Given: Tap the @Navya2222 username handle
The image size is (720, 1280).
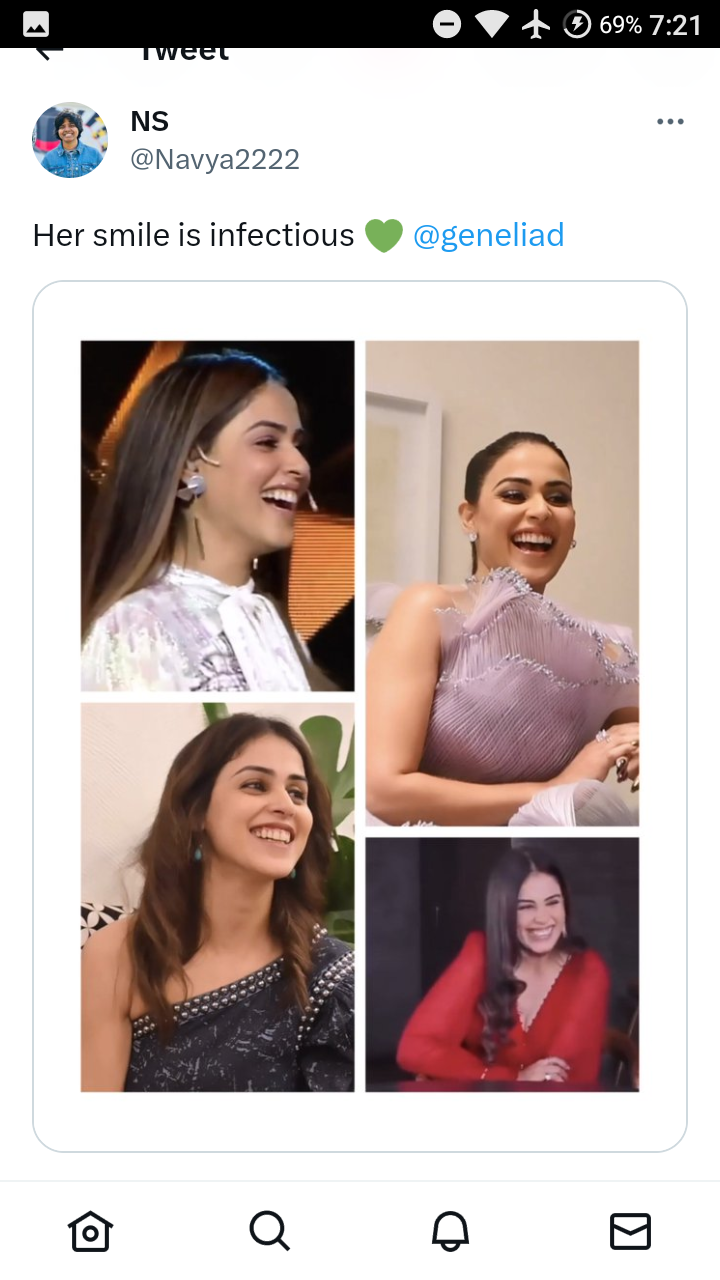Looking at the screenshot, I should coord(215,160).
